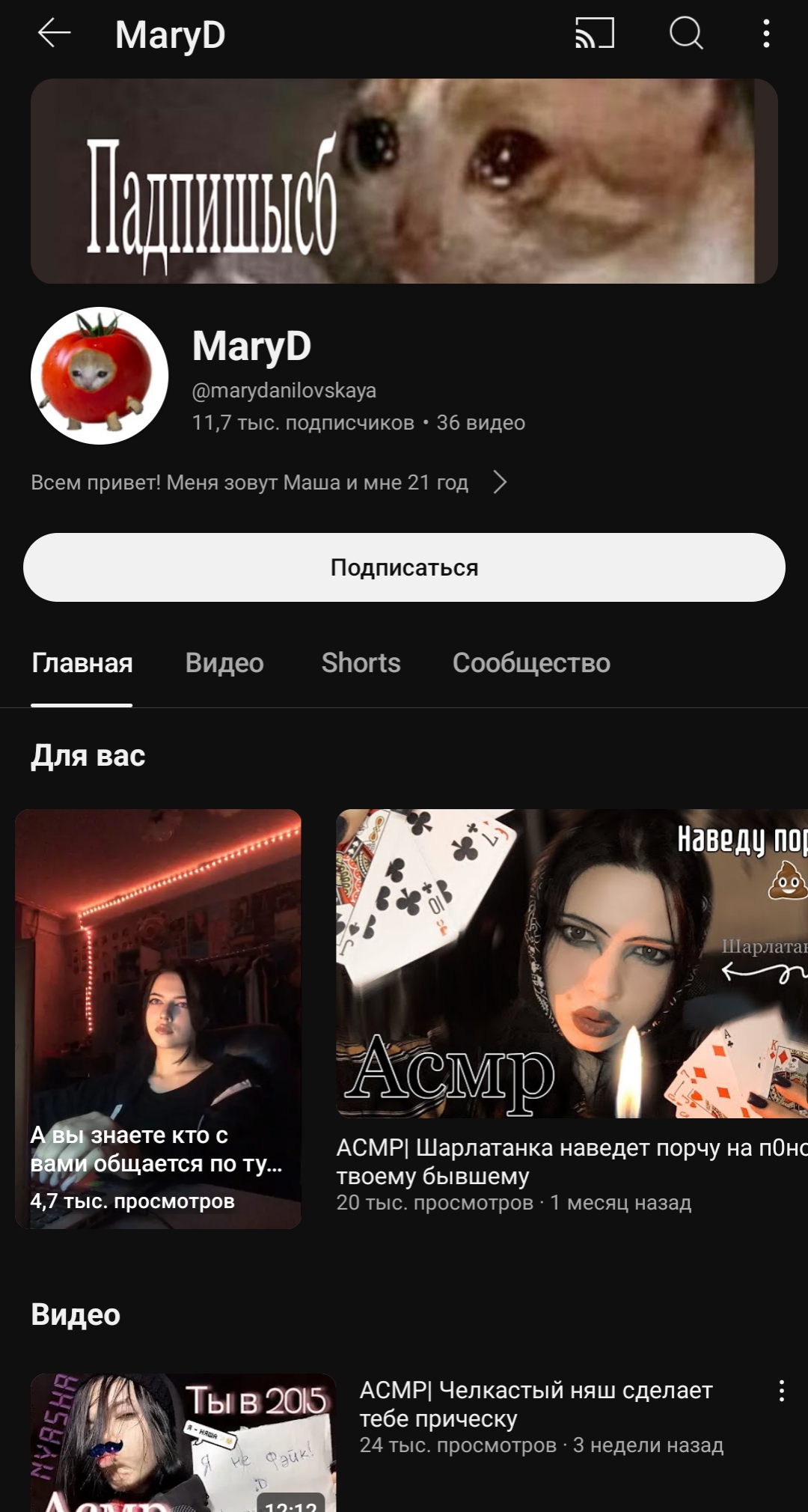The image size is (808, 1512).
Task: Search within the MaryD channel
Action: click(686, 34)
